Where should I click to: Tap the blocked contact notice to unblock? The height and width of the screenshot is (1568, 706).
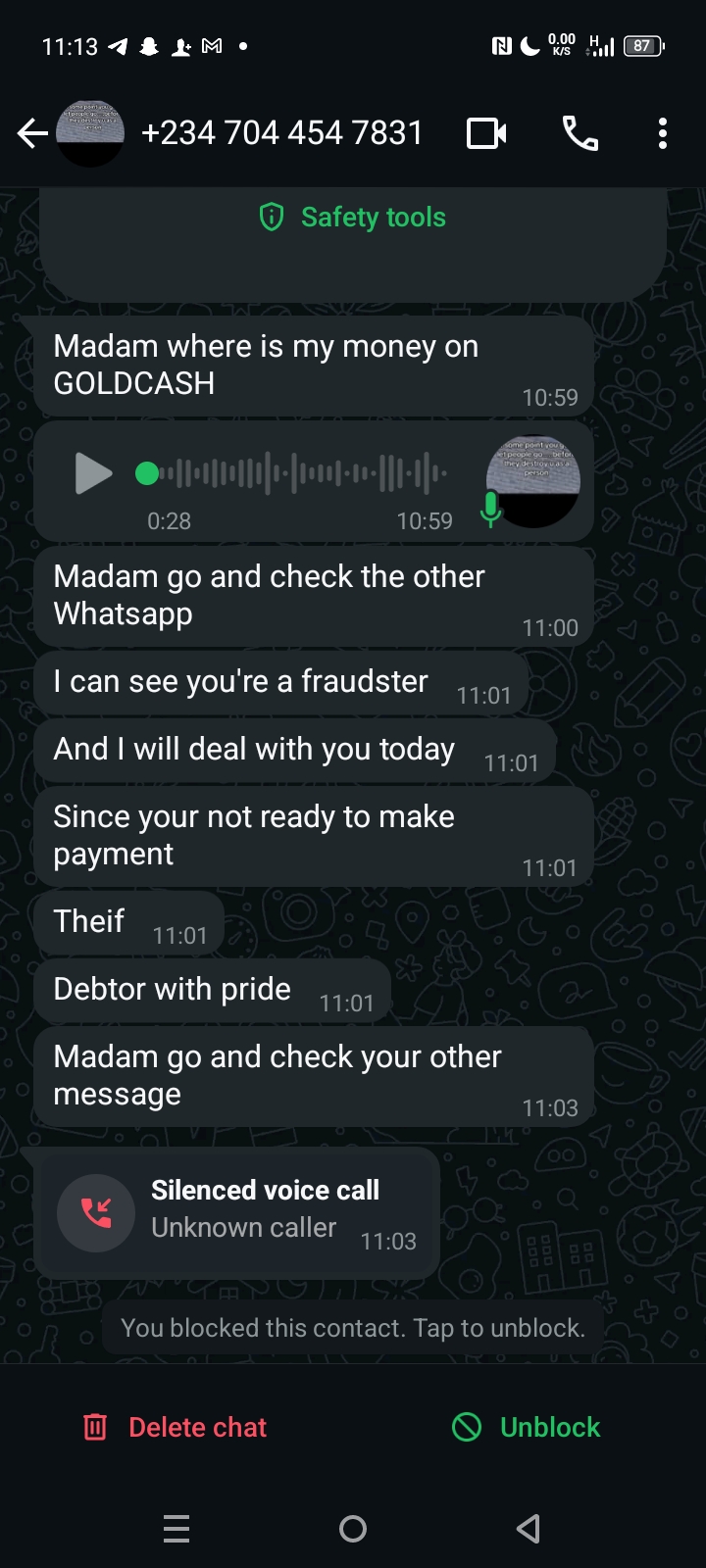click(x=353, y=1328)
